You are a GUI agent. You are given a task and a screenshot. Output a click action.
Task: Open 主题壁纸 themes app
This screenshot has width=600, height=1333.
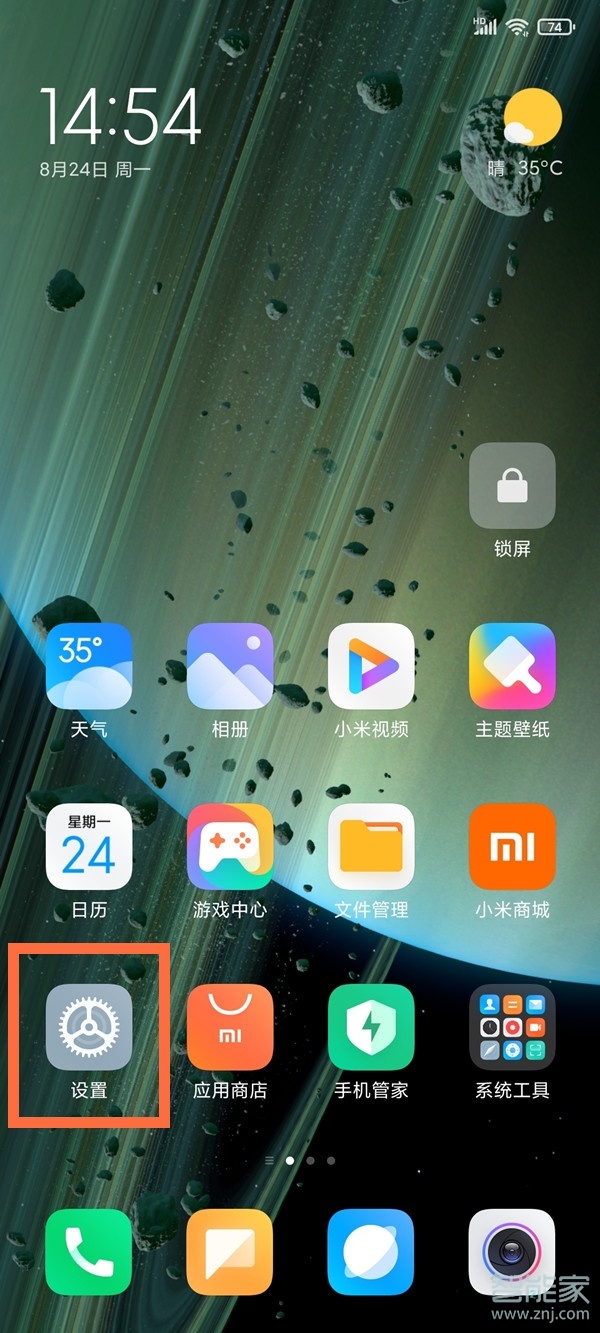512,666
